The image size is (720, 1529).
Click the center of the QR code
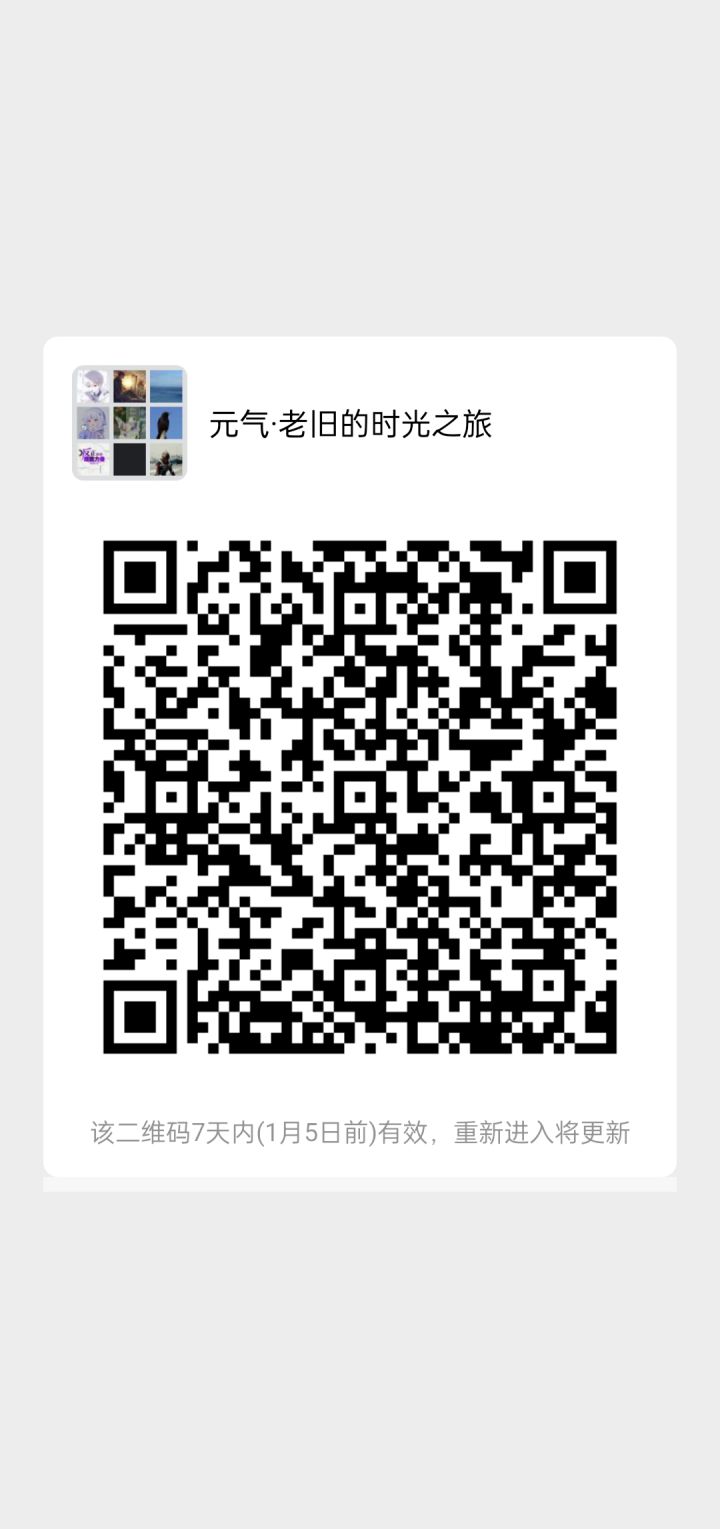[x=360, y=795]
